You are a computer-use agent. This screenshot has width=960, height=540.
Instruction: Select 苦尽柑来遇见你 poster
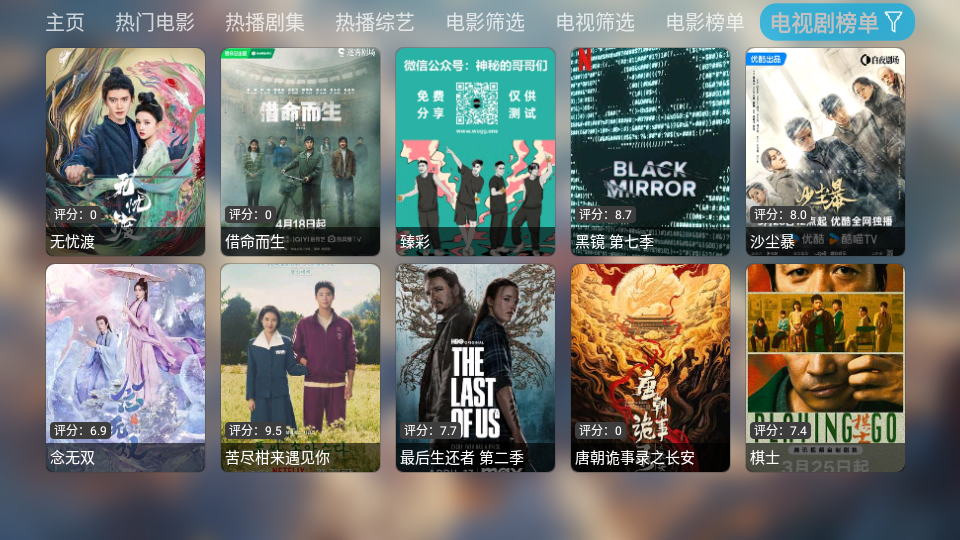click(300, 367)
